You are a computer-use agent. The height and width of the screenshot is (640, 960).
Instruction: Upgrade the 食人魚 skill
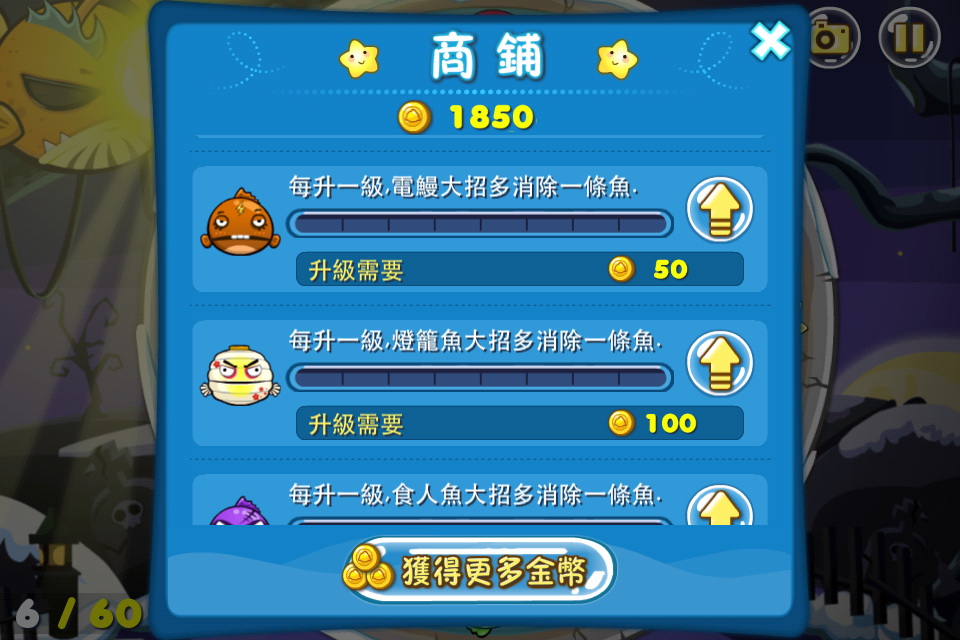(x=719, y=508)
